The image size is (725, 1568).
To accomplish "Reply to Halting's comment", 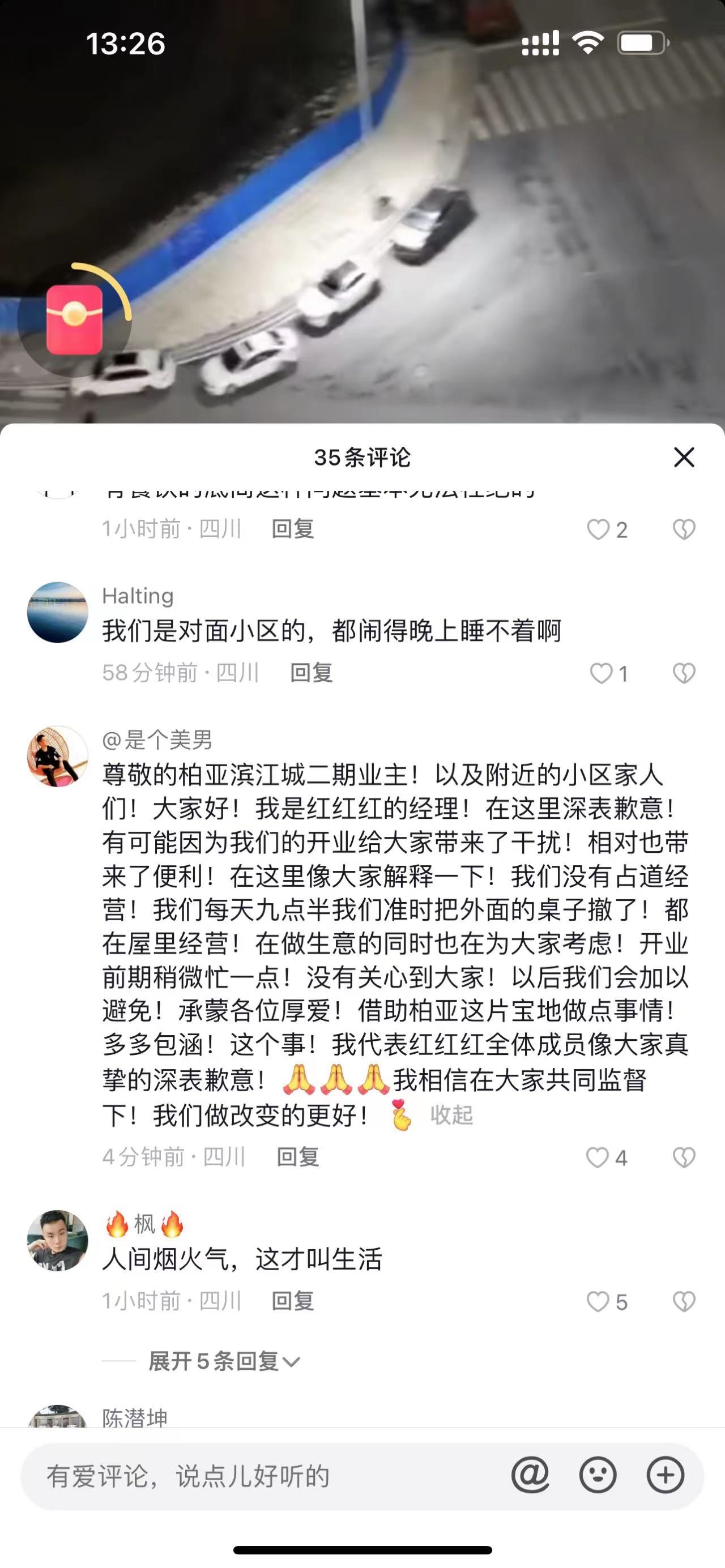I will pyautogui.click(x=311, y=673).
